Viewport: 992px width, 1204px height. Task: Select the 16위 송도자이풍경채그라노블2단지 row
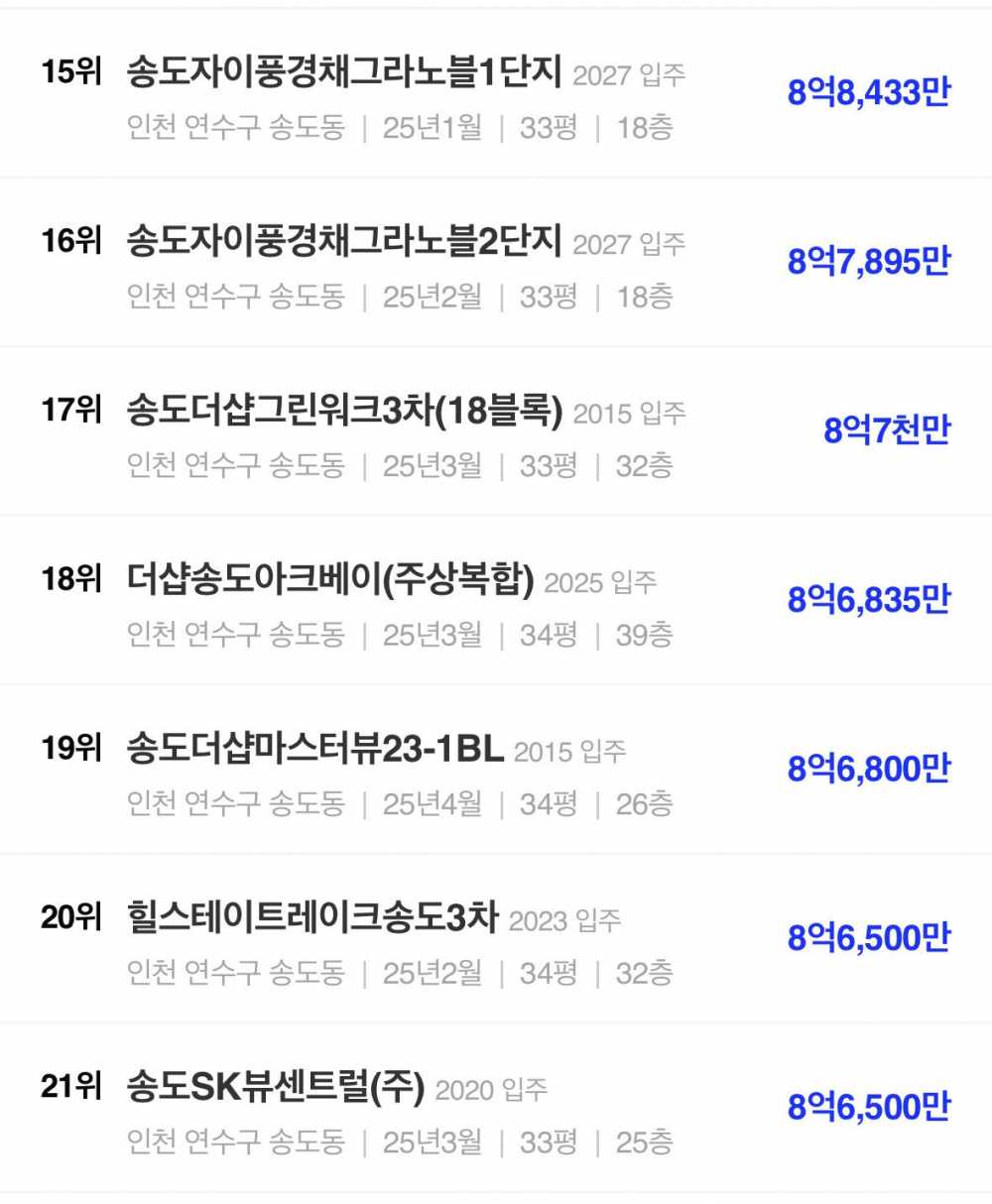[x=343, y=242]
